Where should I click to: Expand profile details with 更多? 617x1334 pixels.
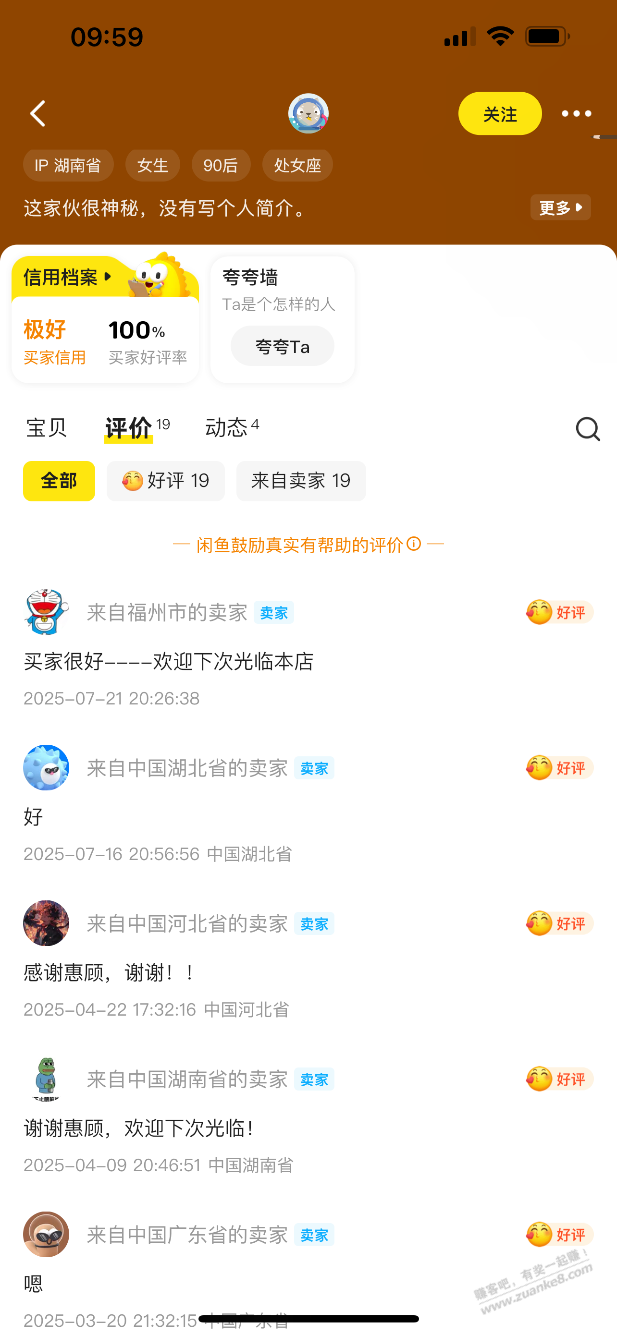tap(560, 208)
